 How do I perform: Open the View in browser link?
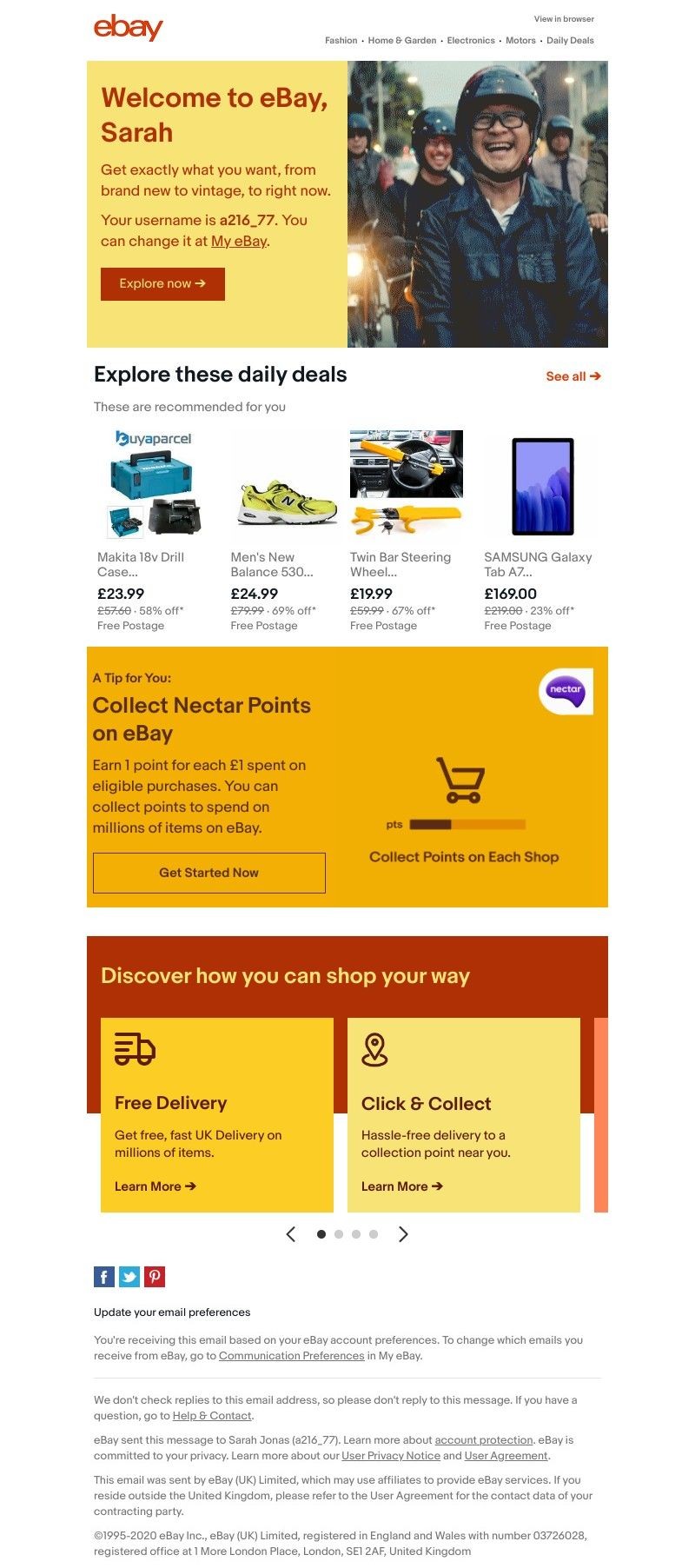[564, 18]
